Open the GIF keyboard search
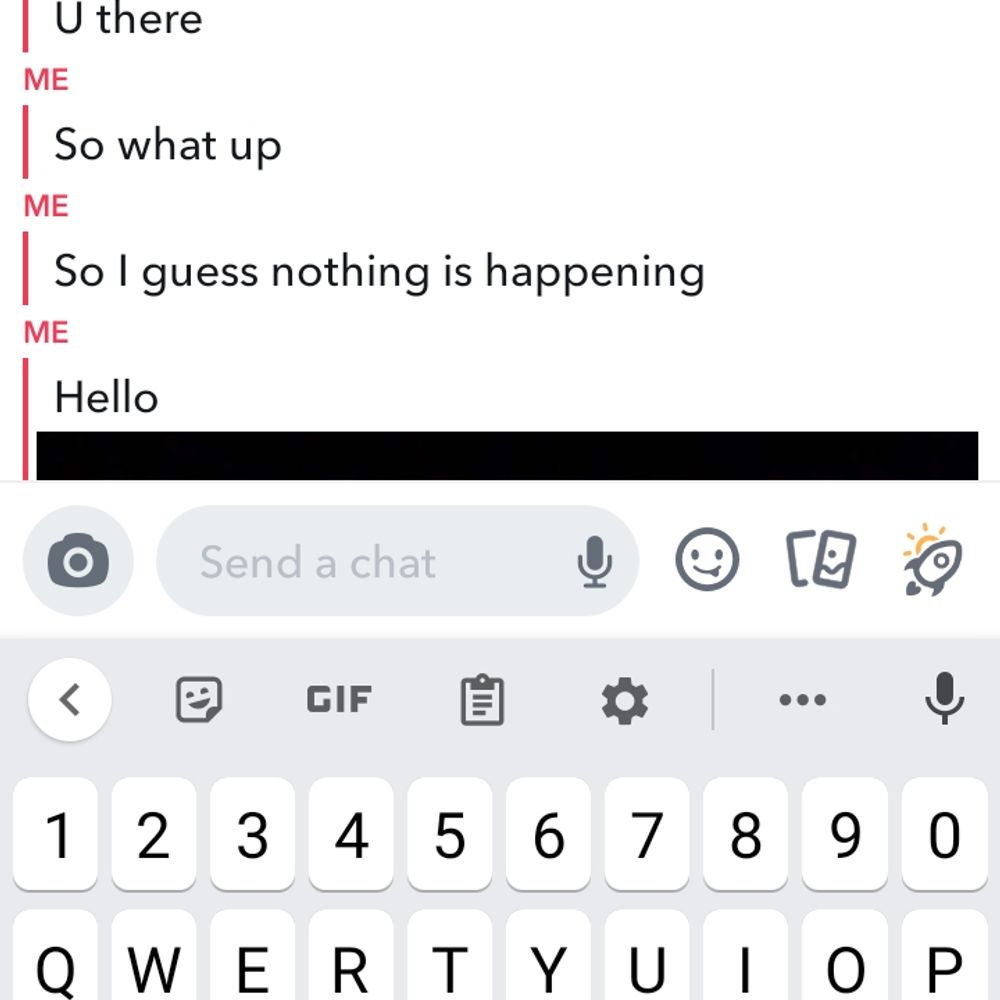1000x1000 pixels. pyautogui.click(x=339, y=700)
